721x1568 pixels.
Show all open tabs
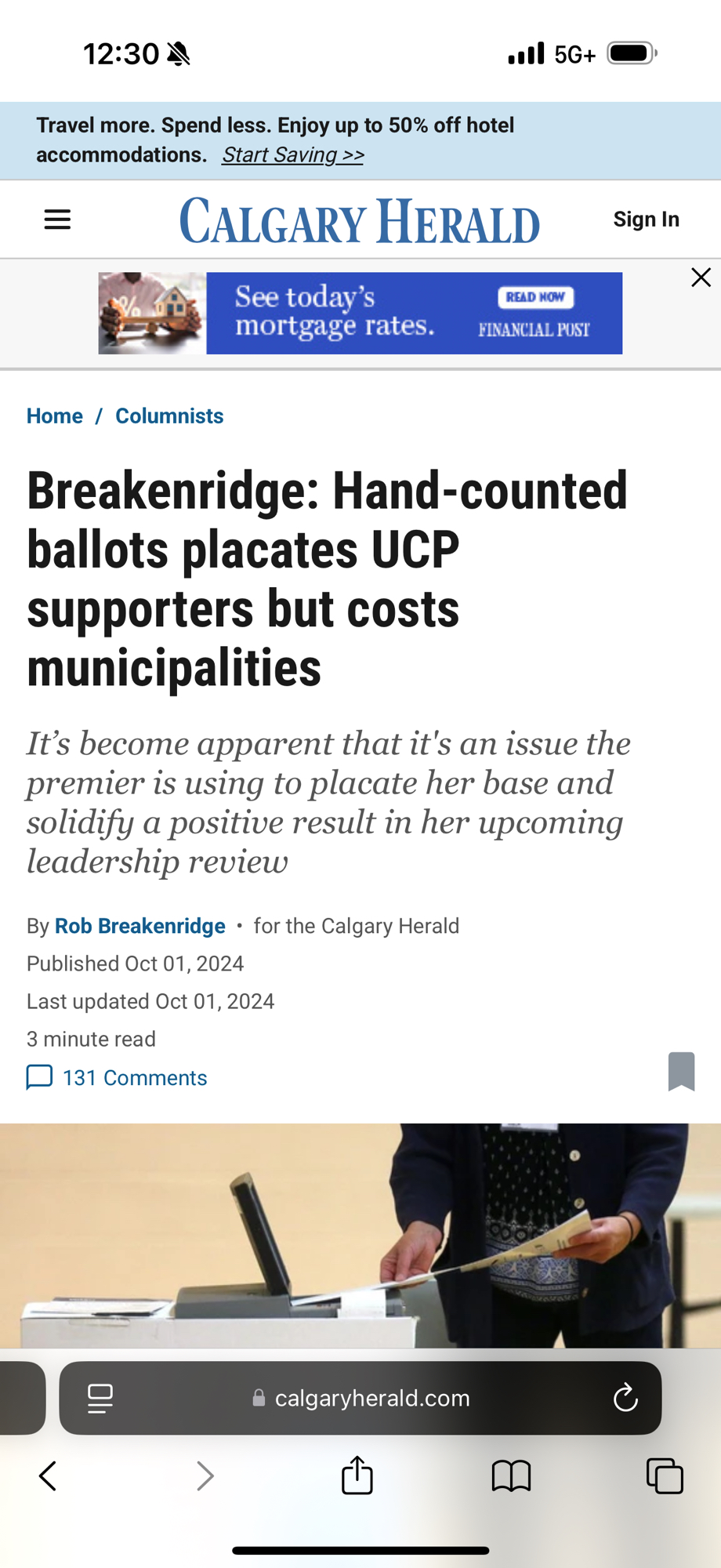665,1476
